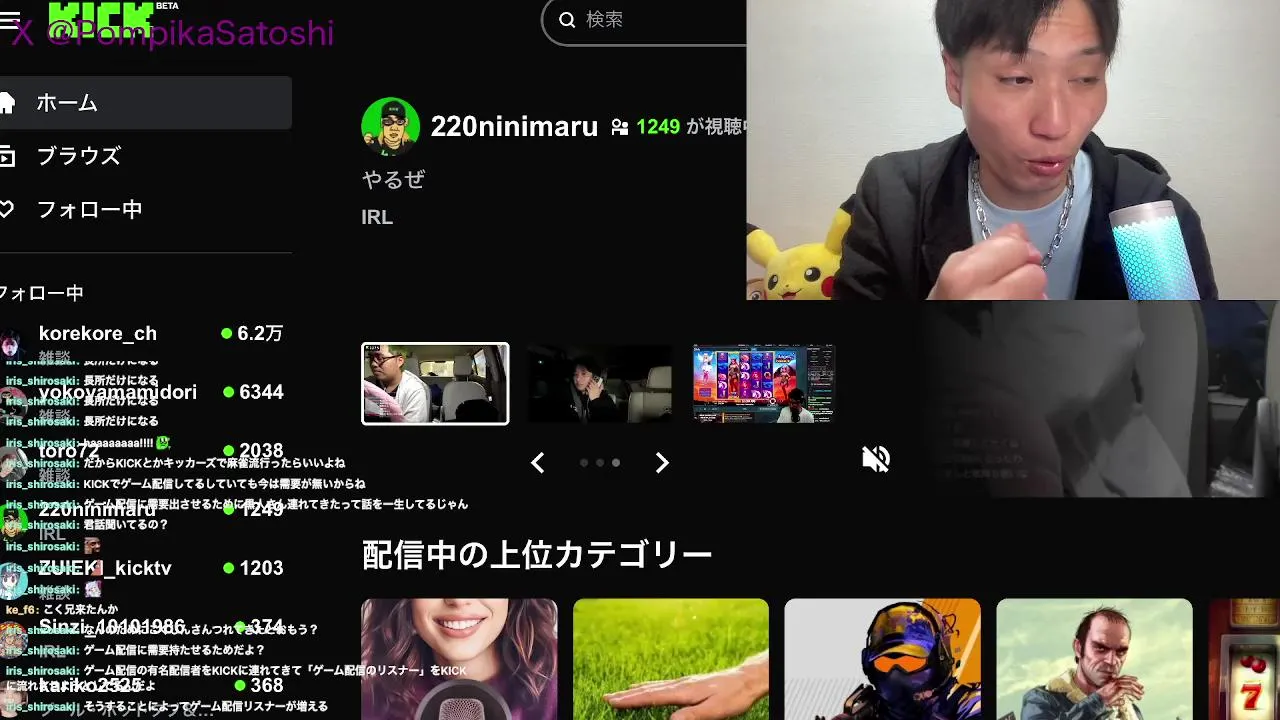This screenshot has height=720, width=1280.
Task: Show the previous featured stream arrow
Action: coord(538,463)
